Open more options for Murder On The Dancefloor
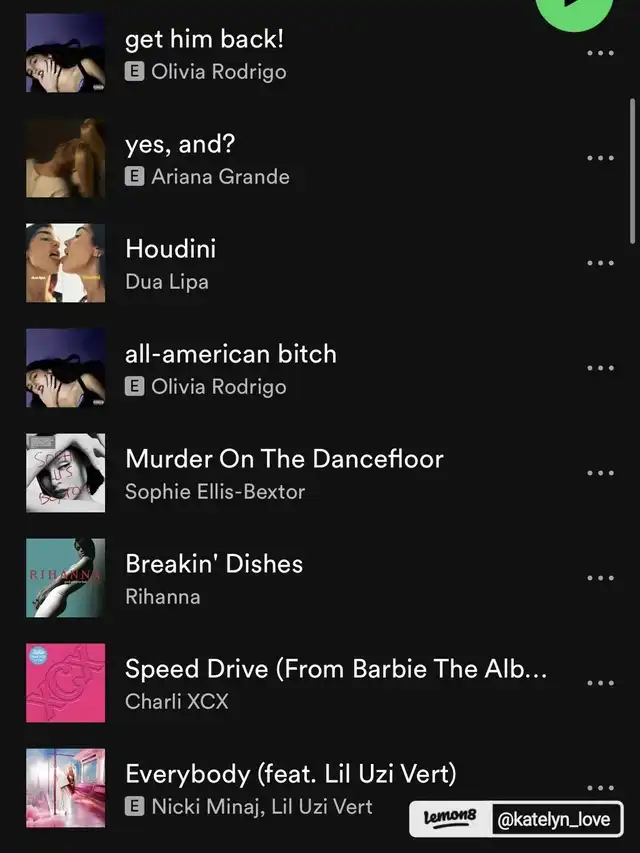This screenshot has width=640, height=853. tap(600, 473)
